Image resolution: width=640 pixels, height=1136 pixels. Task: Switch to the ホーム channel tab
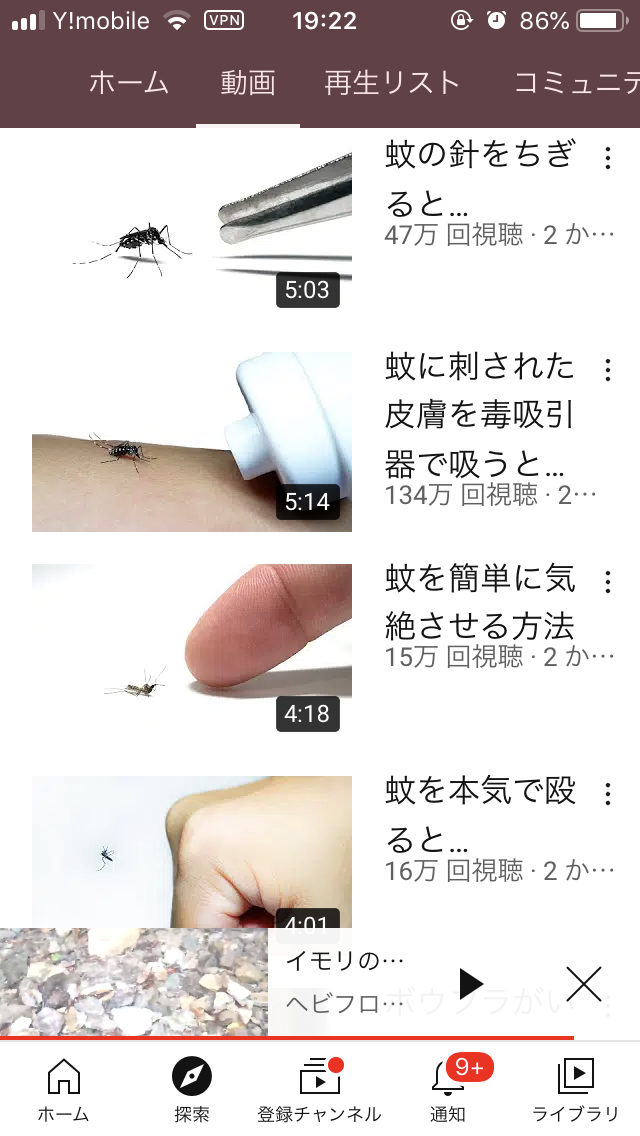(129, 83)
